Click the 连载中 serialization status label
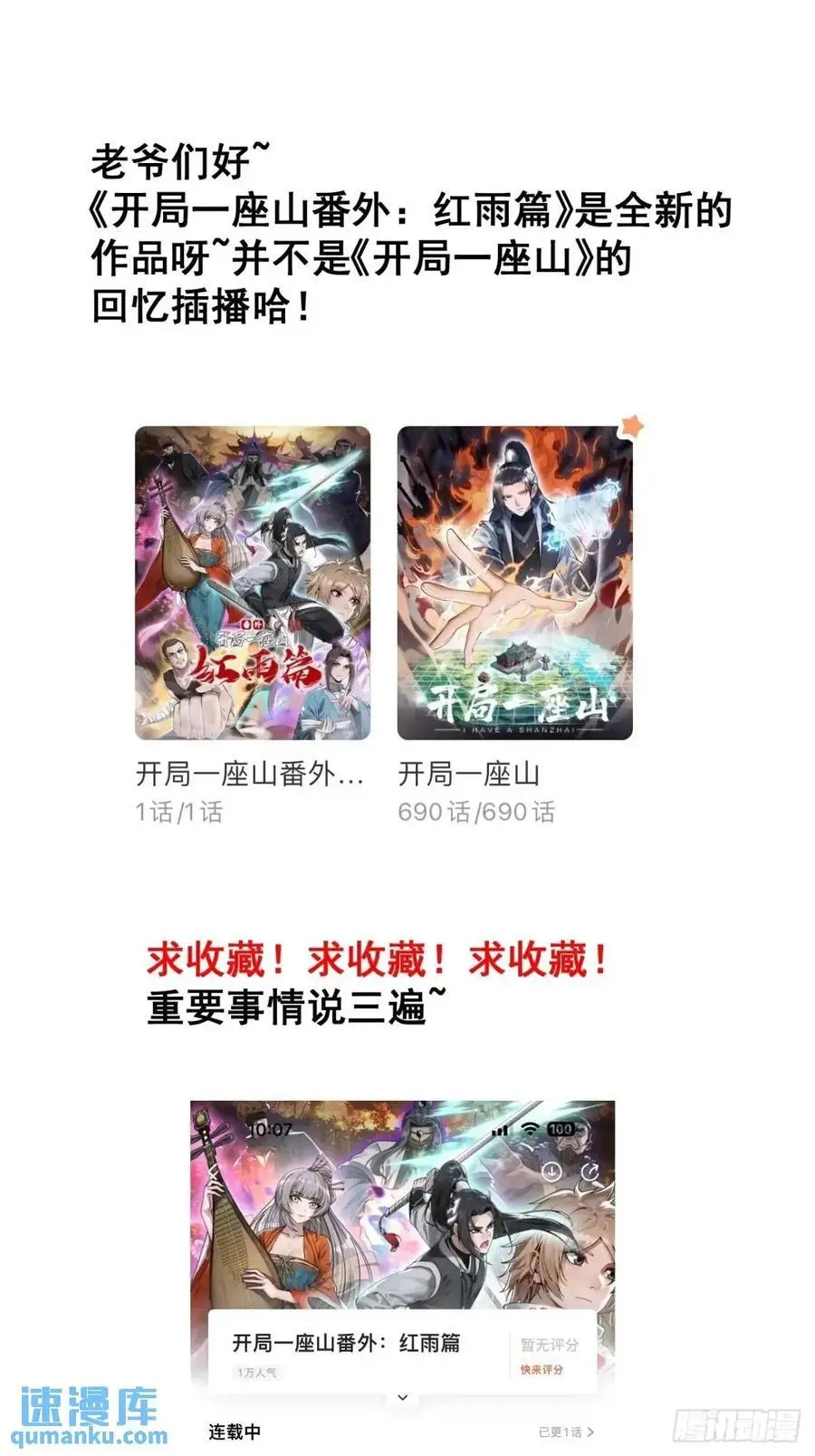This screenshot has width=815, height=1456. click(x=234, y=1432)
